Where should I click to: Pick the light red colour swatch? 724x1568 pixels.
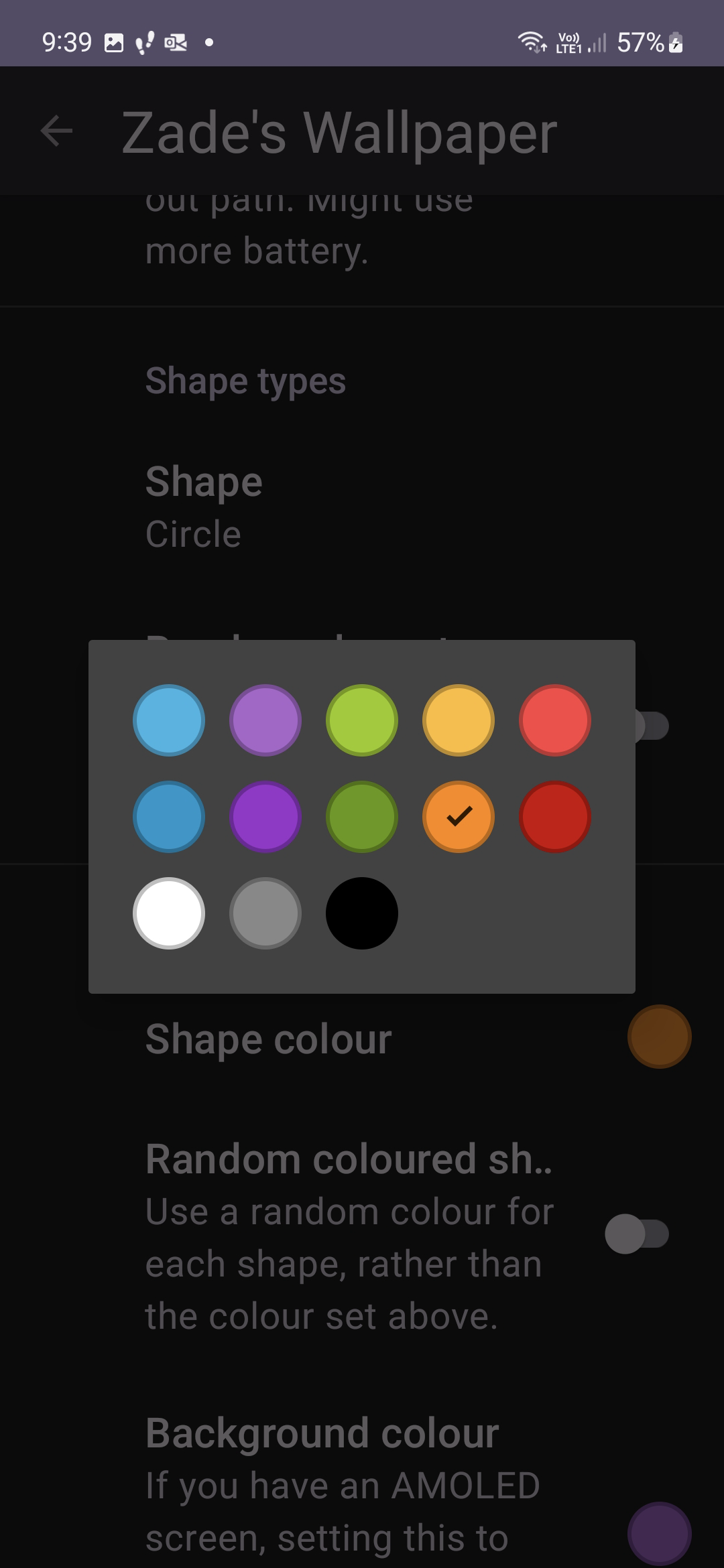[x=555, y=720]
